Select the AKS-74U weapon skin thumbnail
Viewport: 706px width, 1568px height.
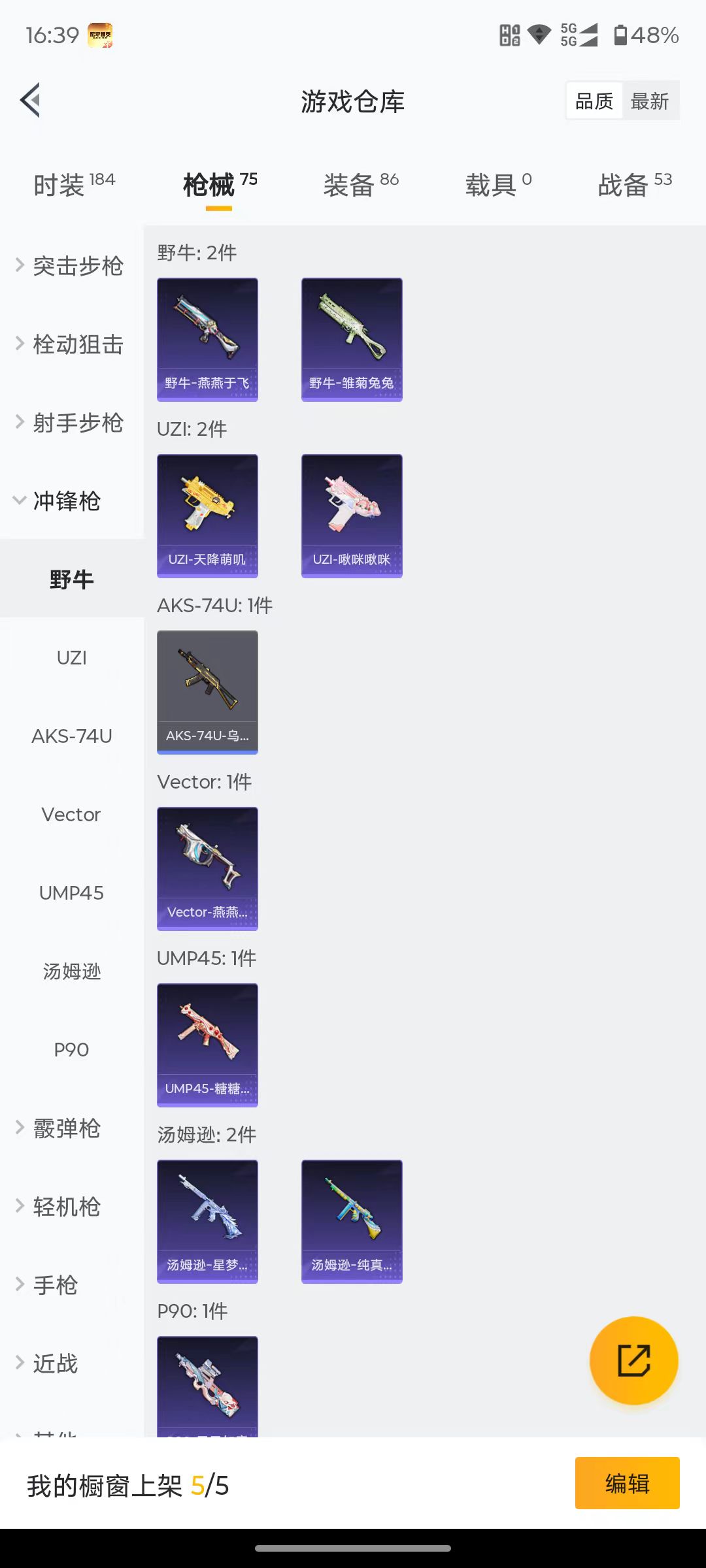point(207,691)
